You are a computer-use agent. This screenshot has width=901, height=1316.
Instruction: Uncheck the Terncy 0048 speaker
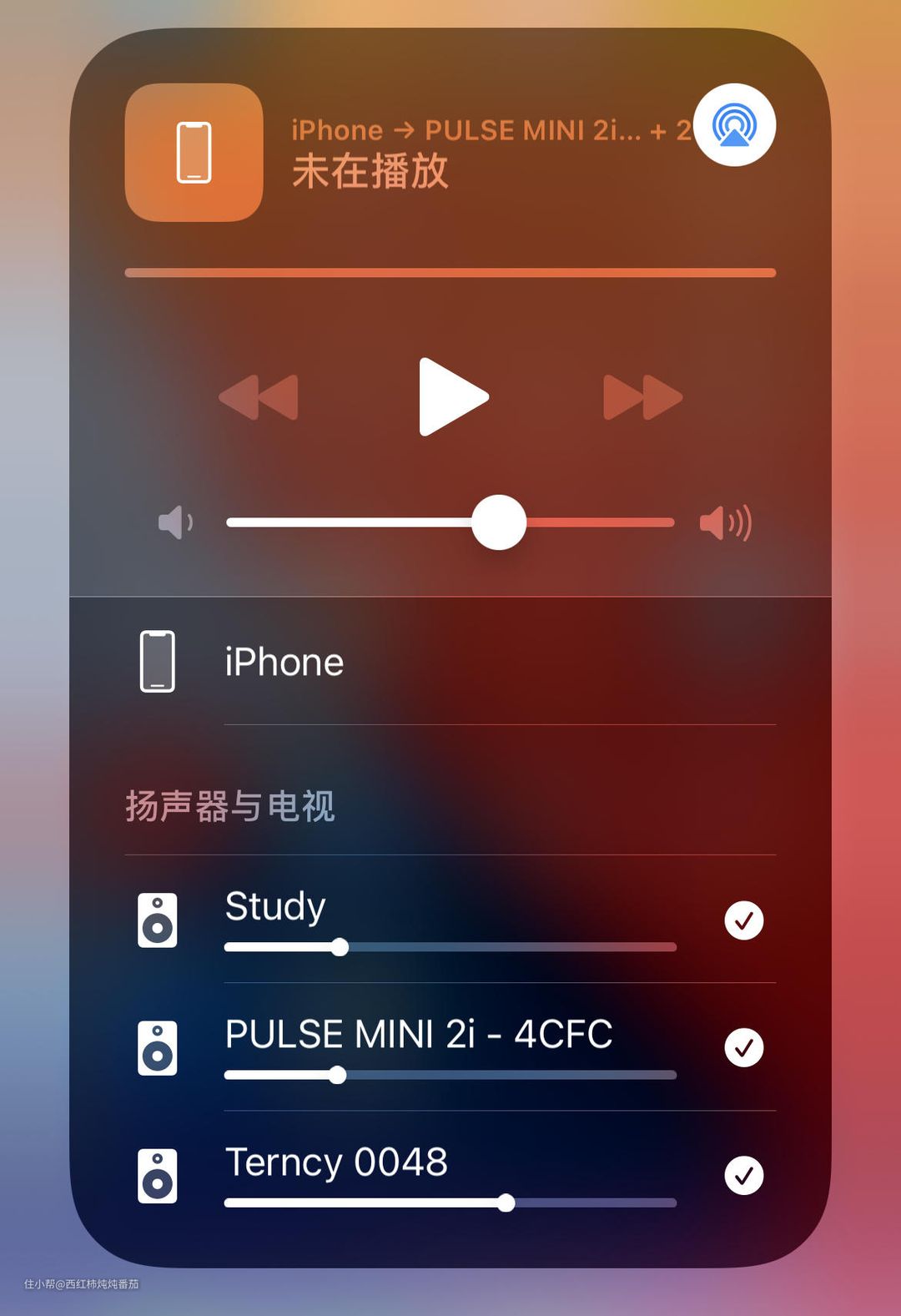[x=743, y=1176]
